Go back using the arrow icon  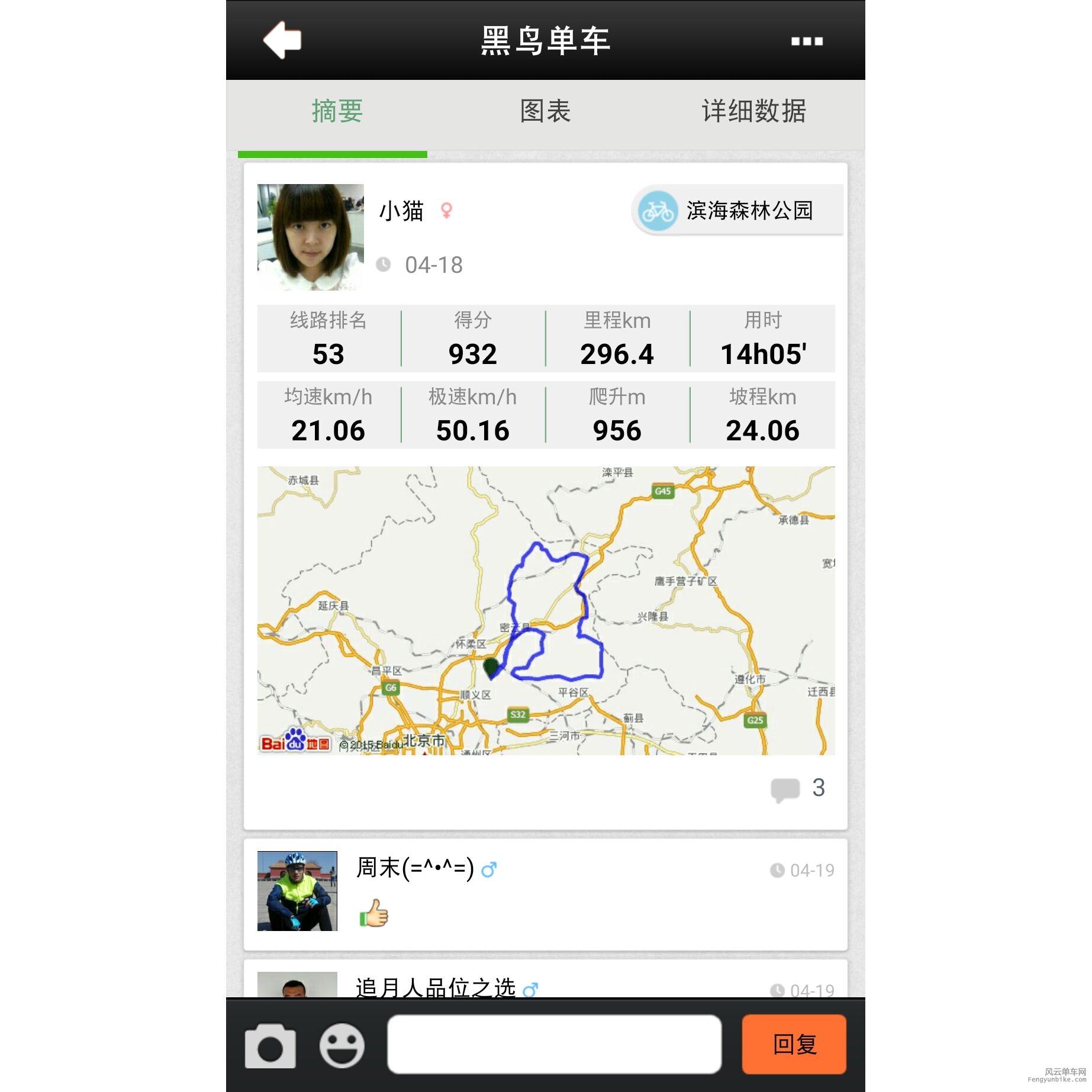[x=282, y=40]
